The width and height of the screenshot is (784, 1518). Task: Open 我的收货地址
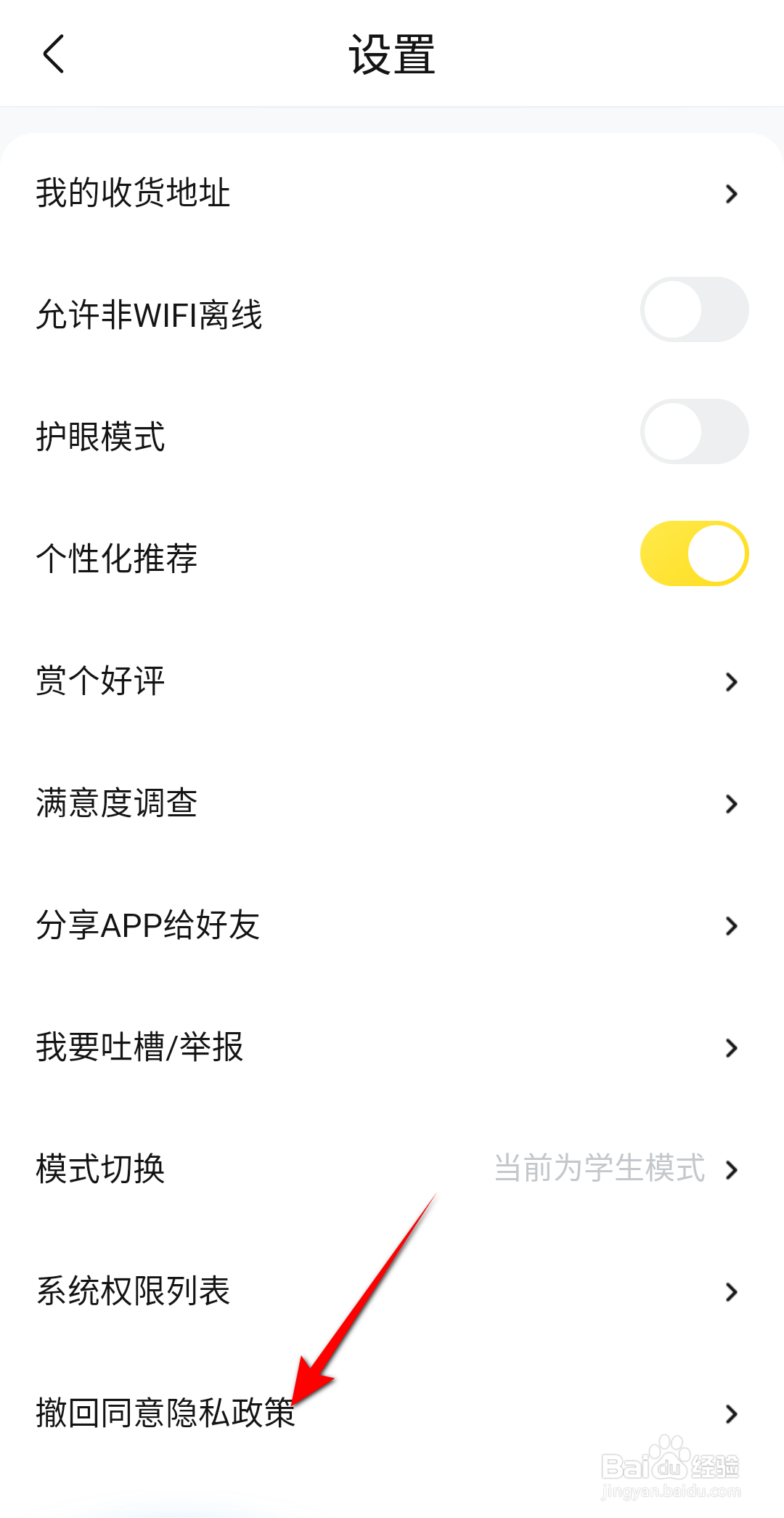click(x=392, y=193)
